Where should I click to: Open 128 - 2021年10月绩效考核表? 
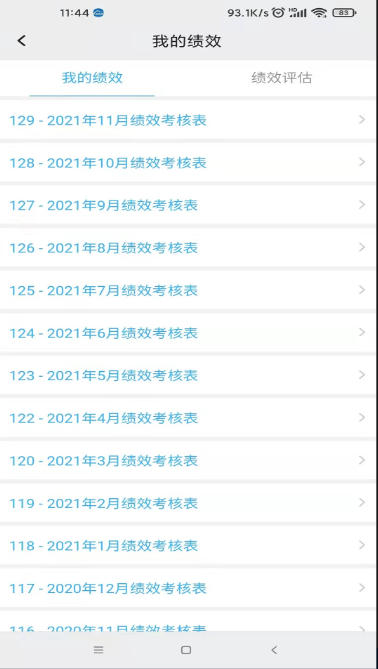click(188, 163)
